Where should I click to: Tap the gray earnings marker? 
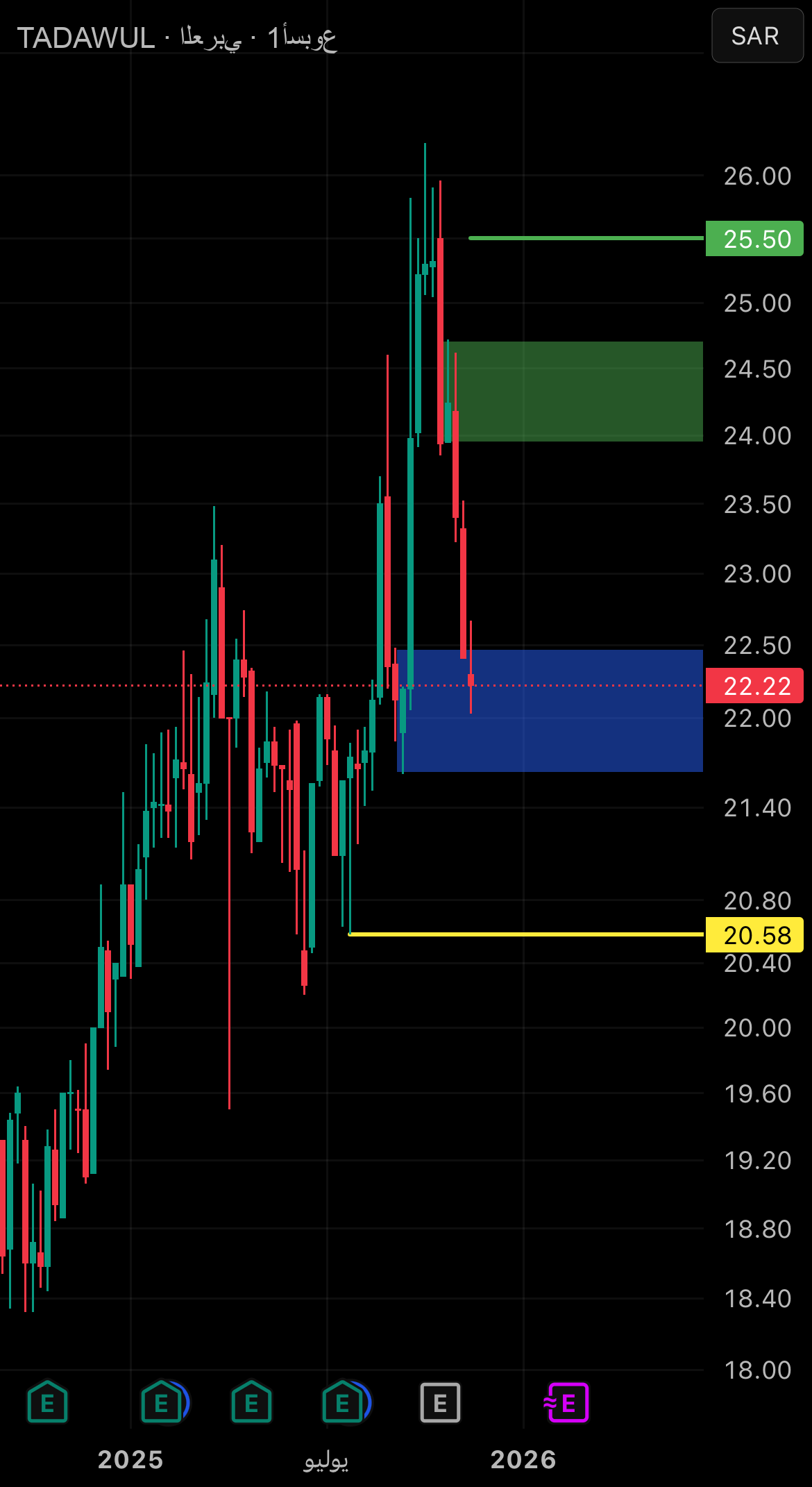[440, 1403]
